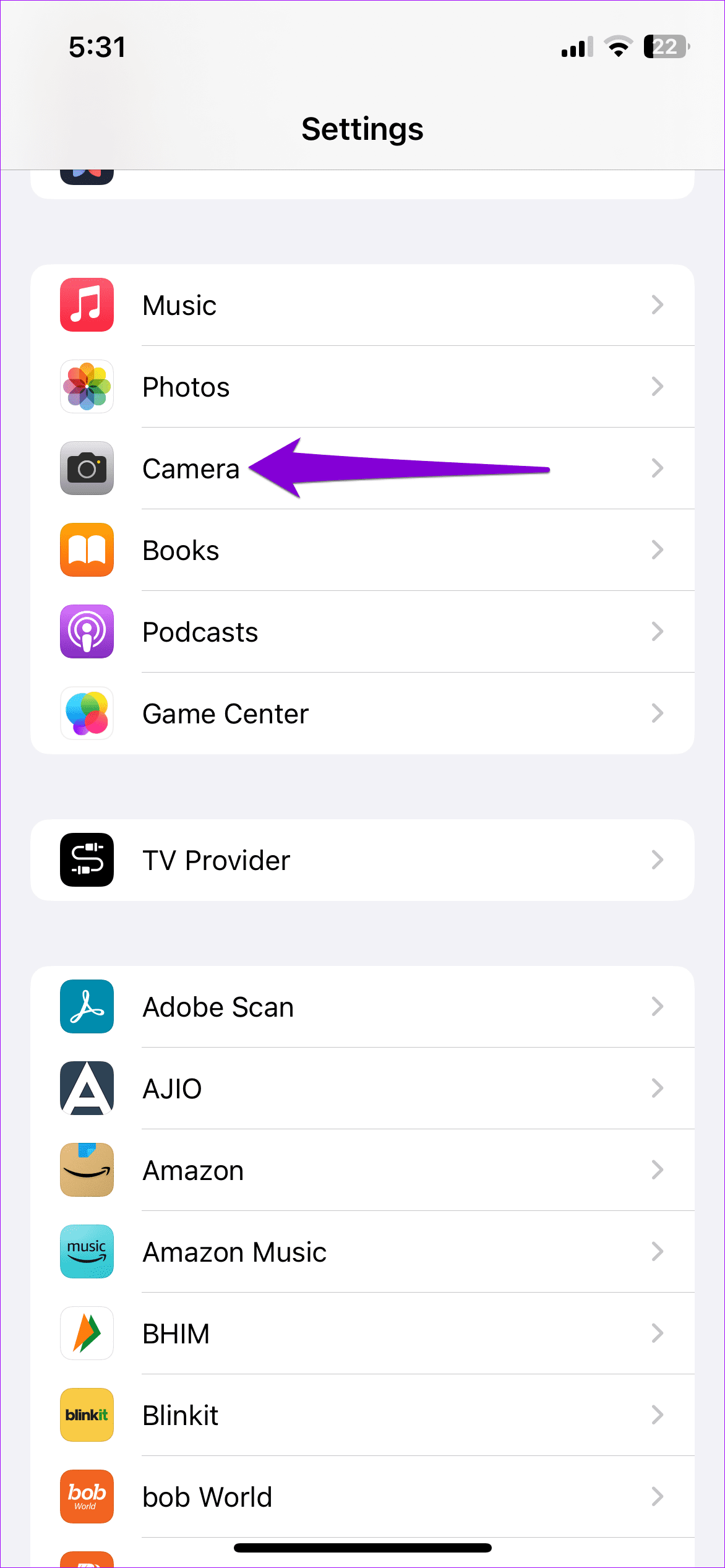
Task: Tap the Blinkit yellow icon
Action: pos(87,1415)
